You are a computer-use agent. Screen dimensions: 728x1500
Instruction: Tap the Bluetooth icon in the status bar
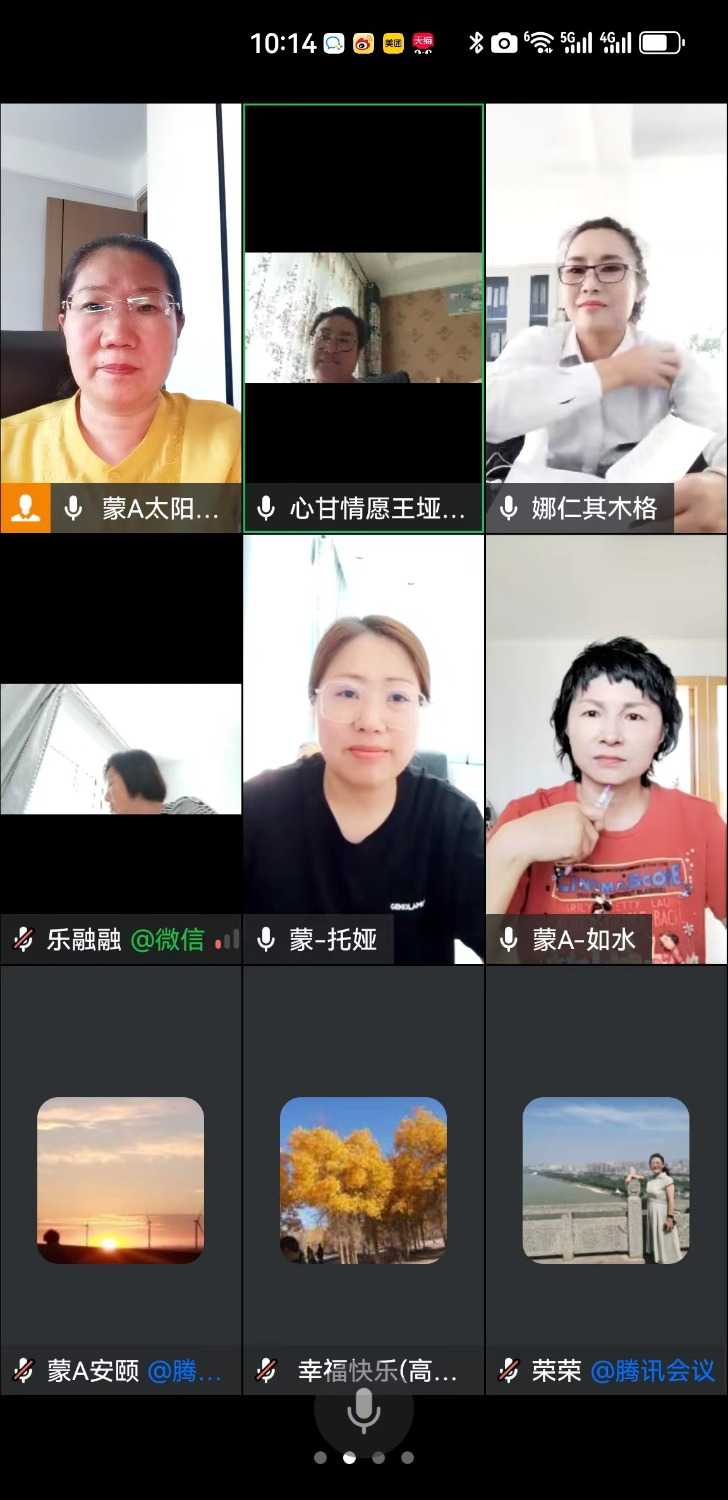pyautogui.click(x=474, y=40)
